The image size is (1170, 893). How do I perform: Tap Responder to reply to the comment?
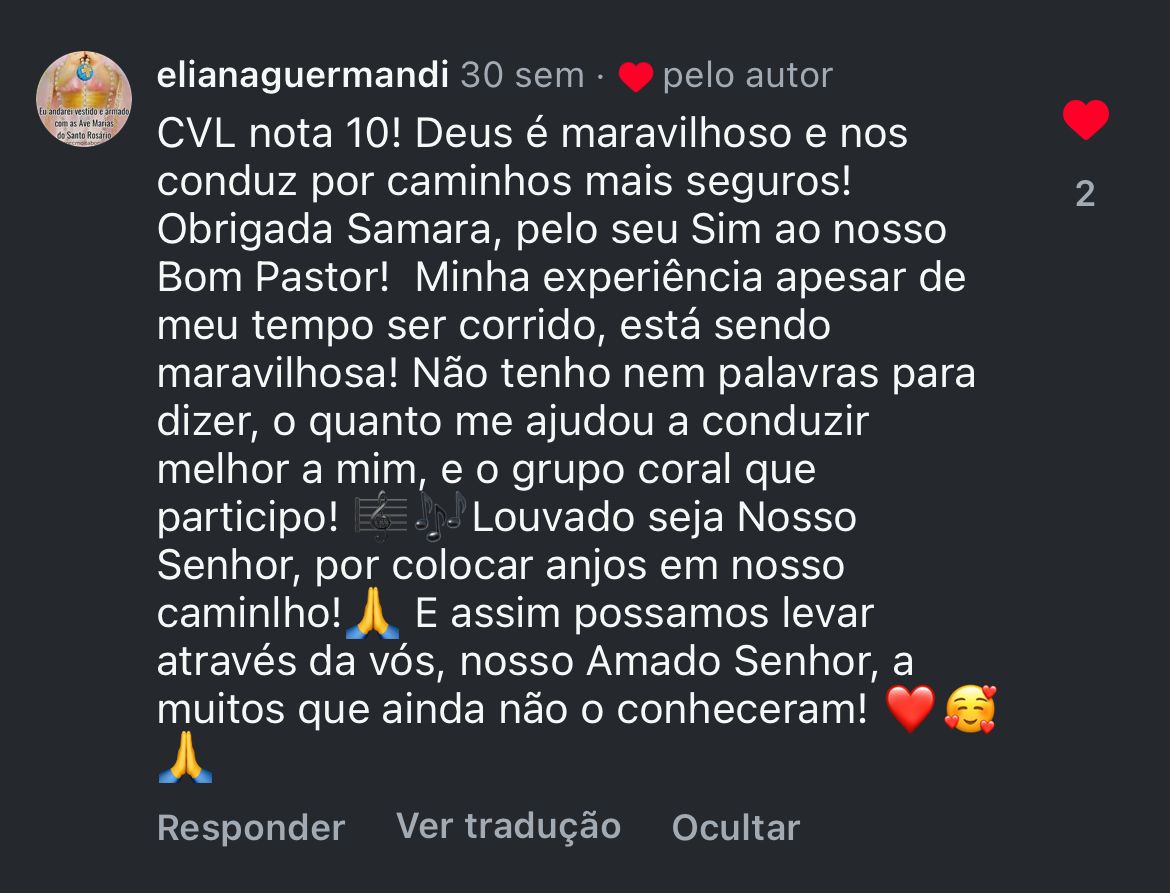[251, 828]
